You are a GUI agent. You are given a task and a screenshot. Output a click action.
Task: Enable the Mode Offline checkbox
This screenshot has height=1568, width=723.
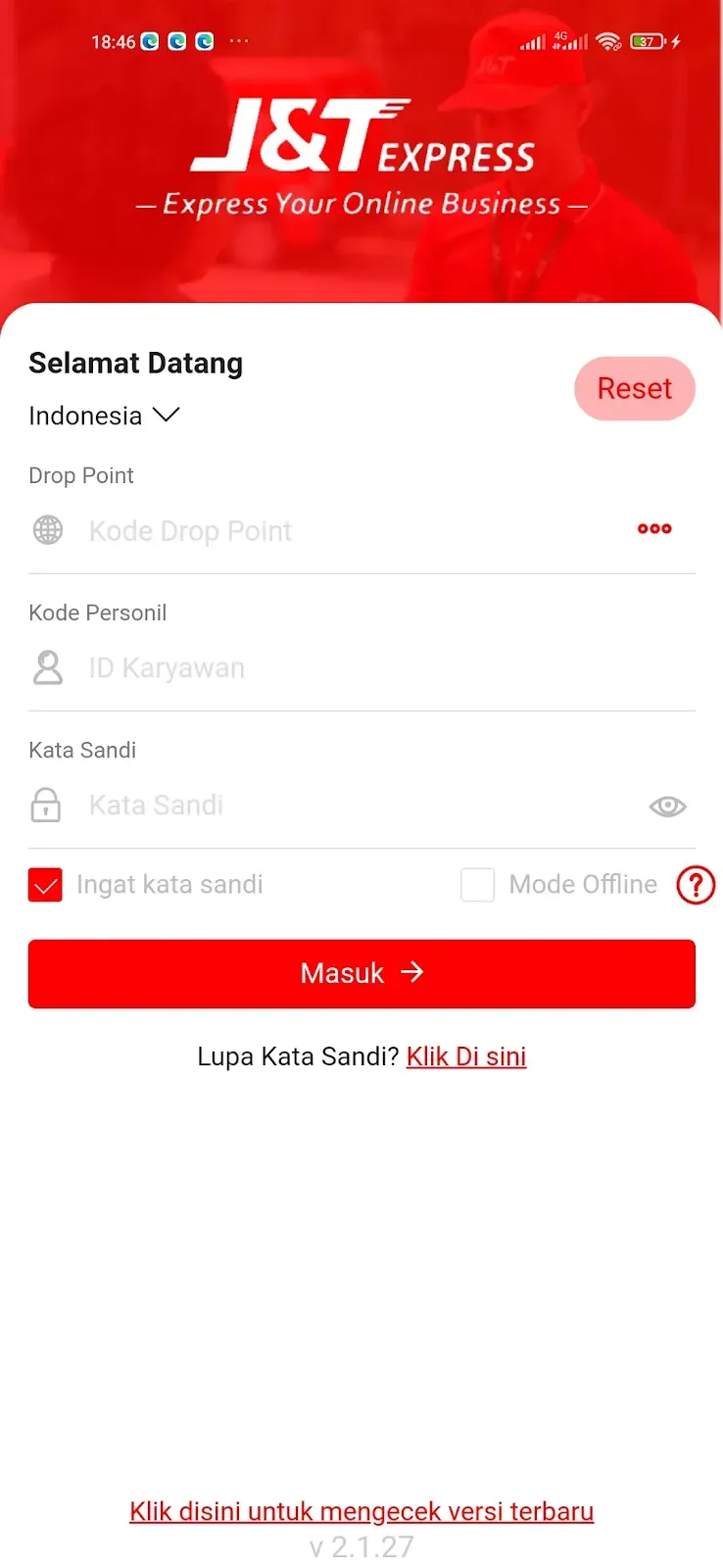pos(478,885)
